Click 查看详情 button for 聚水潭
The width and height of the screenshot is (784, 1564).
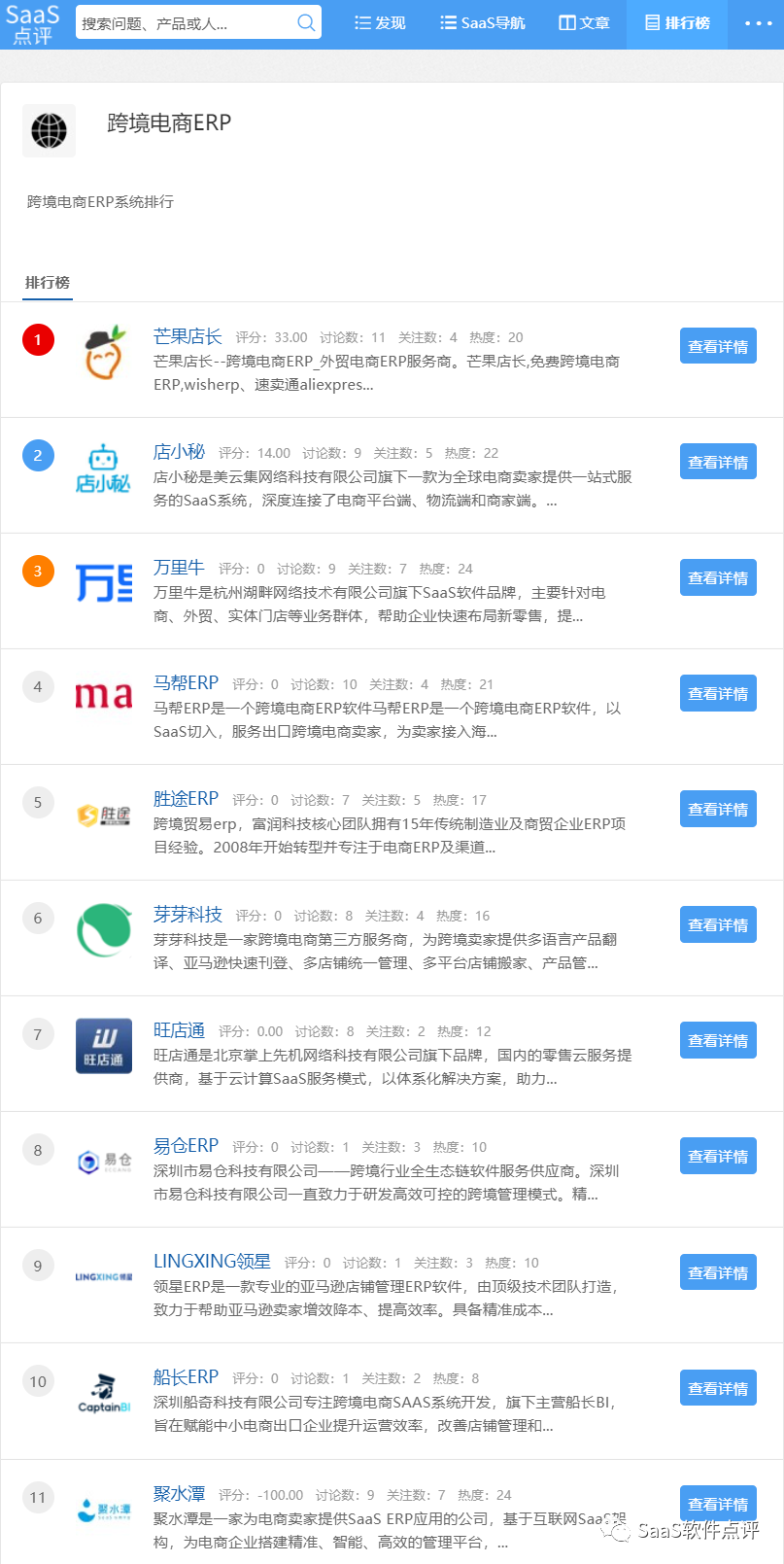coord(717,1502)
